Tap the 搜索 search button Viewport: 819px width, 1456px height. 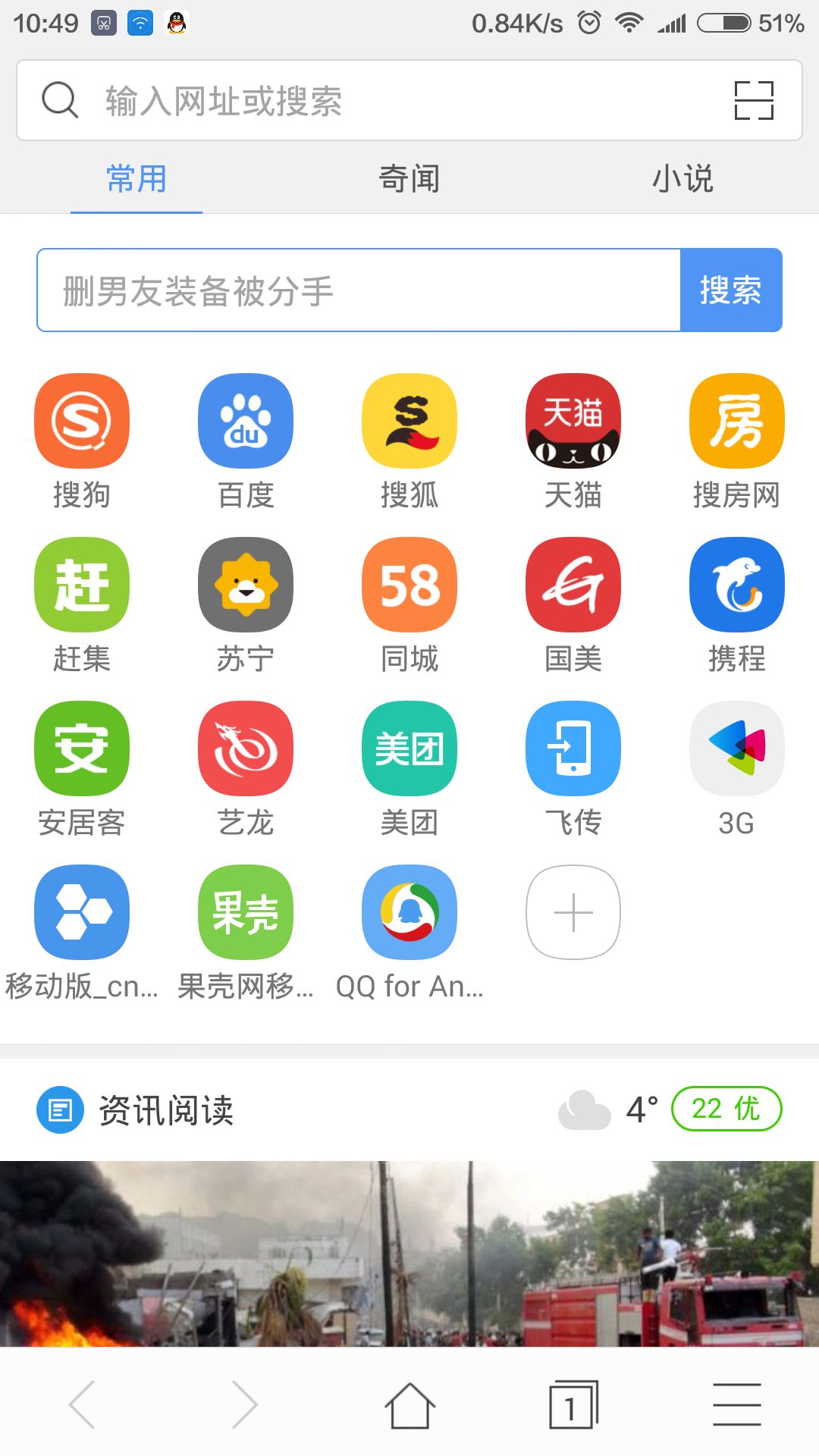click(x=730, y=290)
